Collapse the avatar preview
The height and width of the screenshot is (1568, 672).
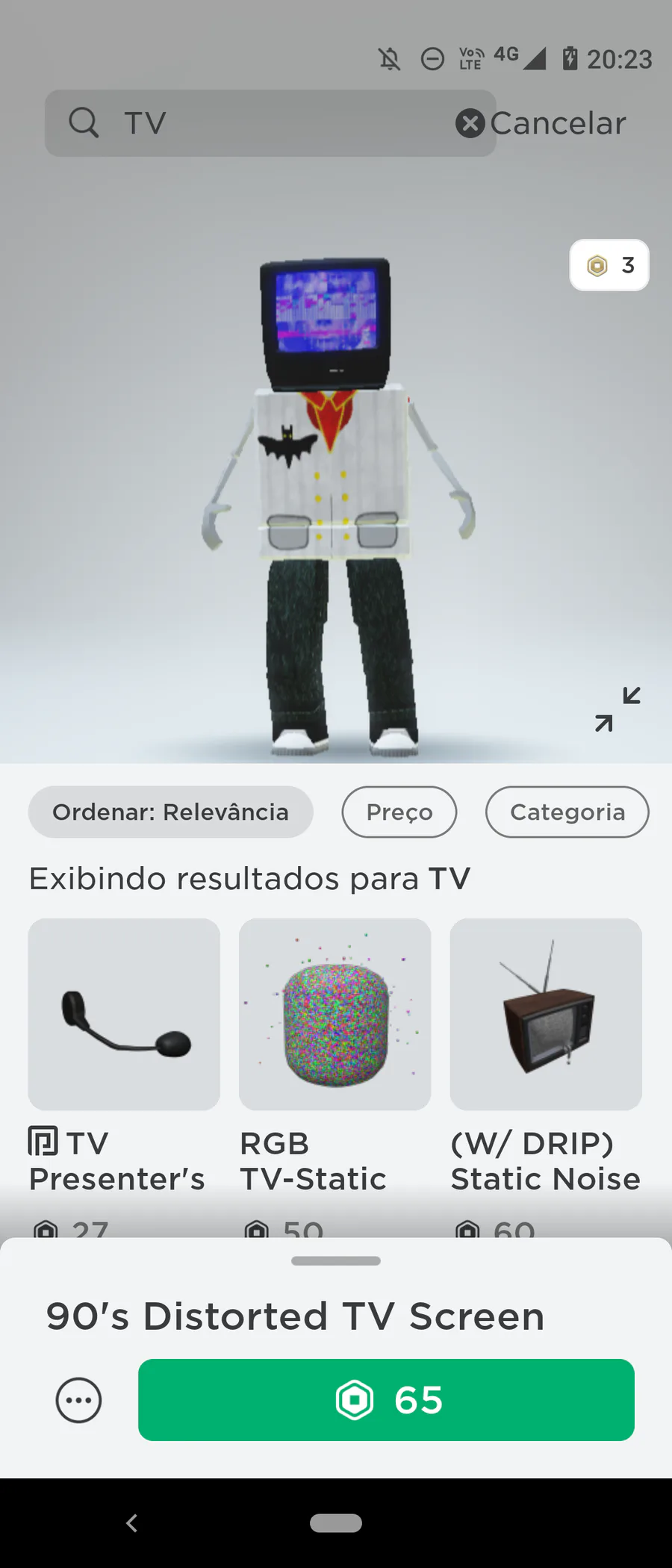pyautogui.click(x=617, y=709)
